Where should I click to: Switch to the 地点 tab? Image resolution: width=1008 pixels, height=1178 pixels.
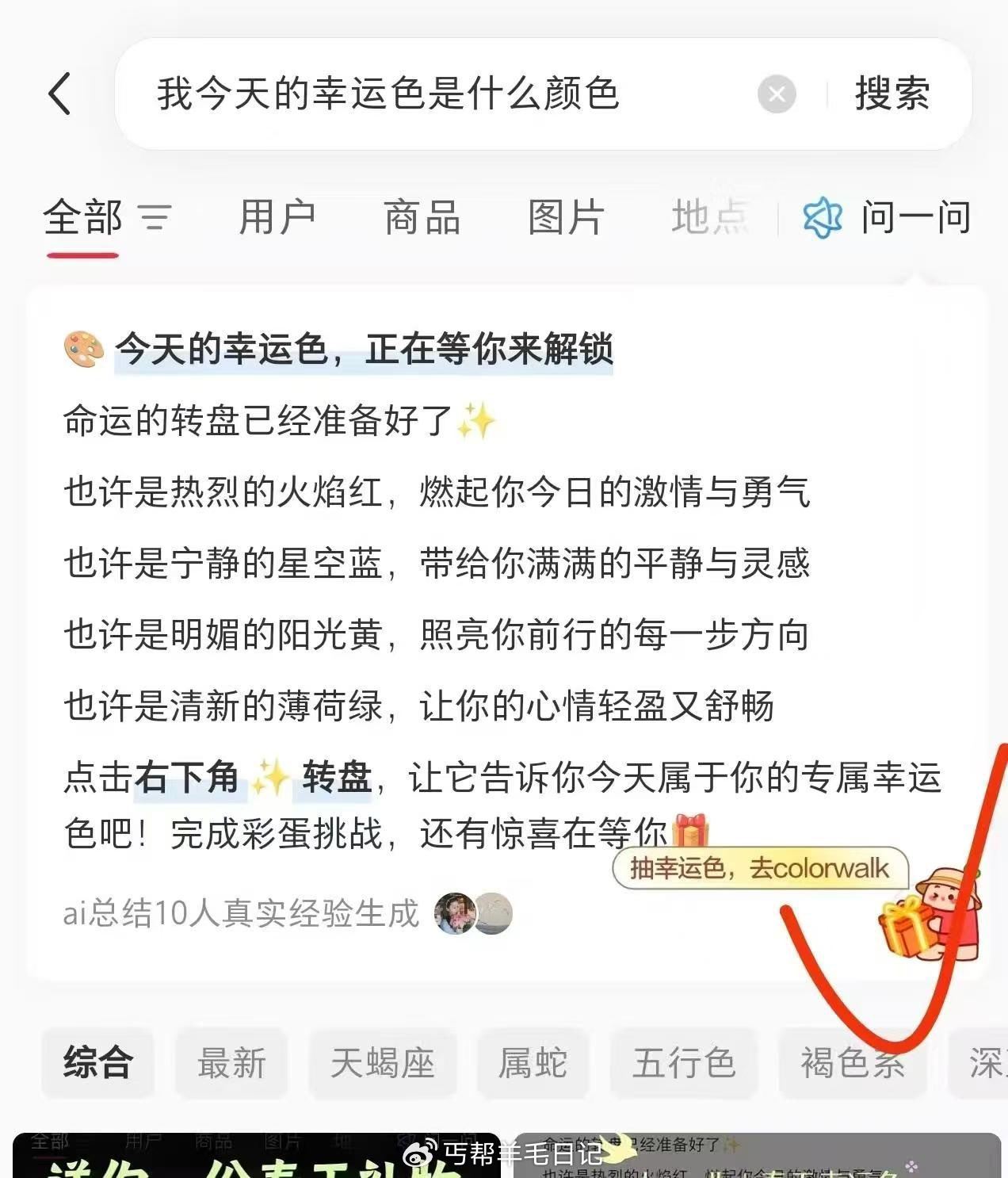coord(709,217)
